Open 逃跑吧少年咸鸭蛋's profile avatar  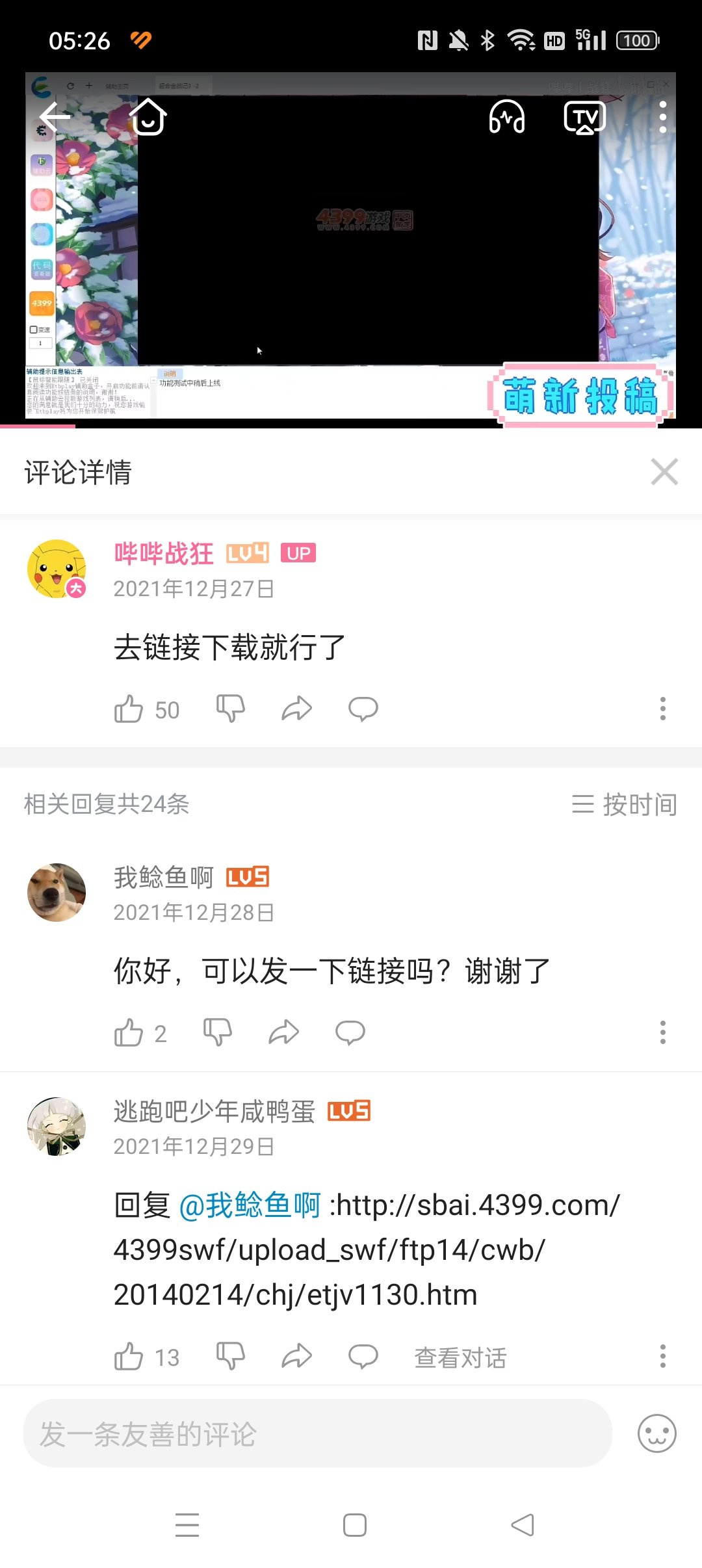tap(57, 1127)
